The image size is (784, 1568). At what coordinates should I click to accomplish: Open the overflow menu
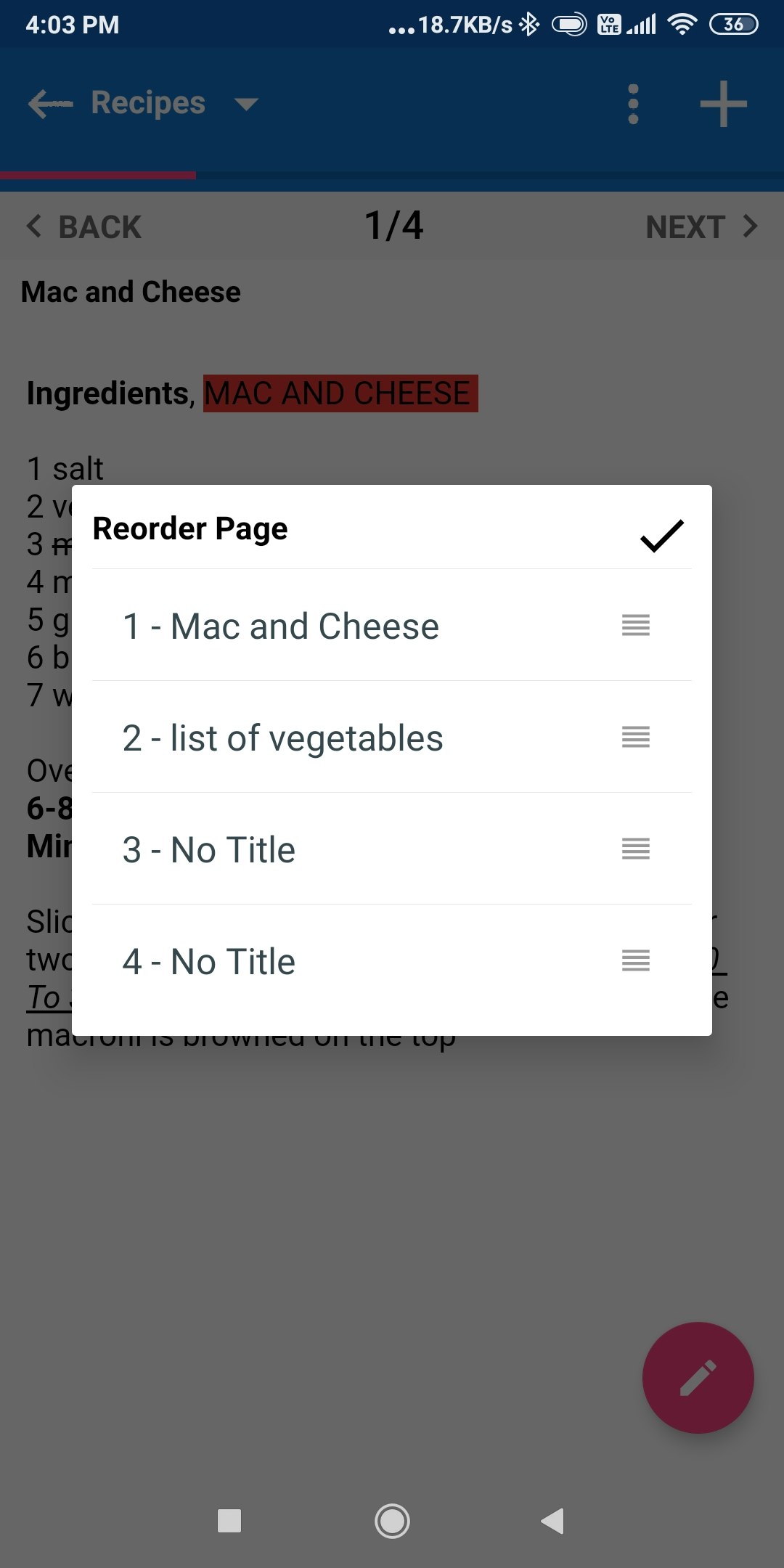633,104
